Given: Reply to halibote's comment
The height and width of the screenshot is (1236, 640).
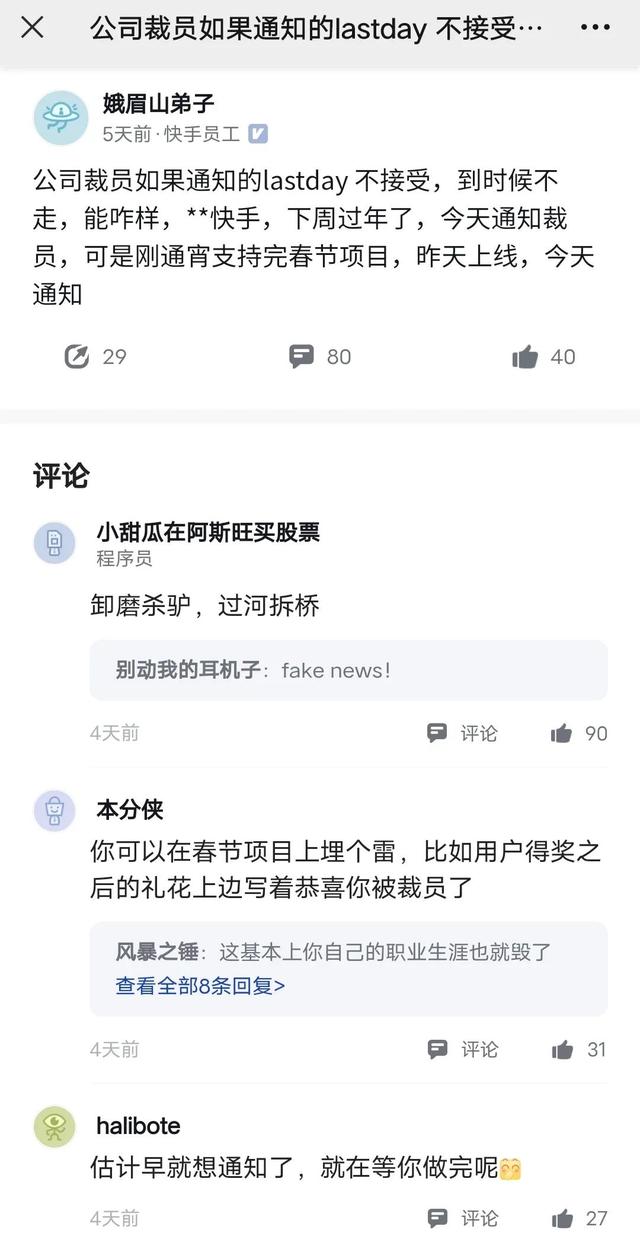Looking at the screenshot, I should 463,1218.
